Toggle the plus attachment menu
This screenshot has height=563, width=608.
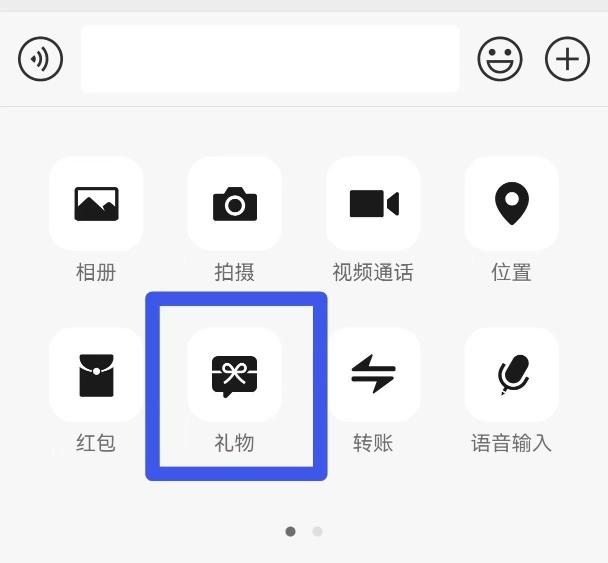coord(567,59)
